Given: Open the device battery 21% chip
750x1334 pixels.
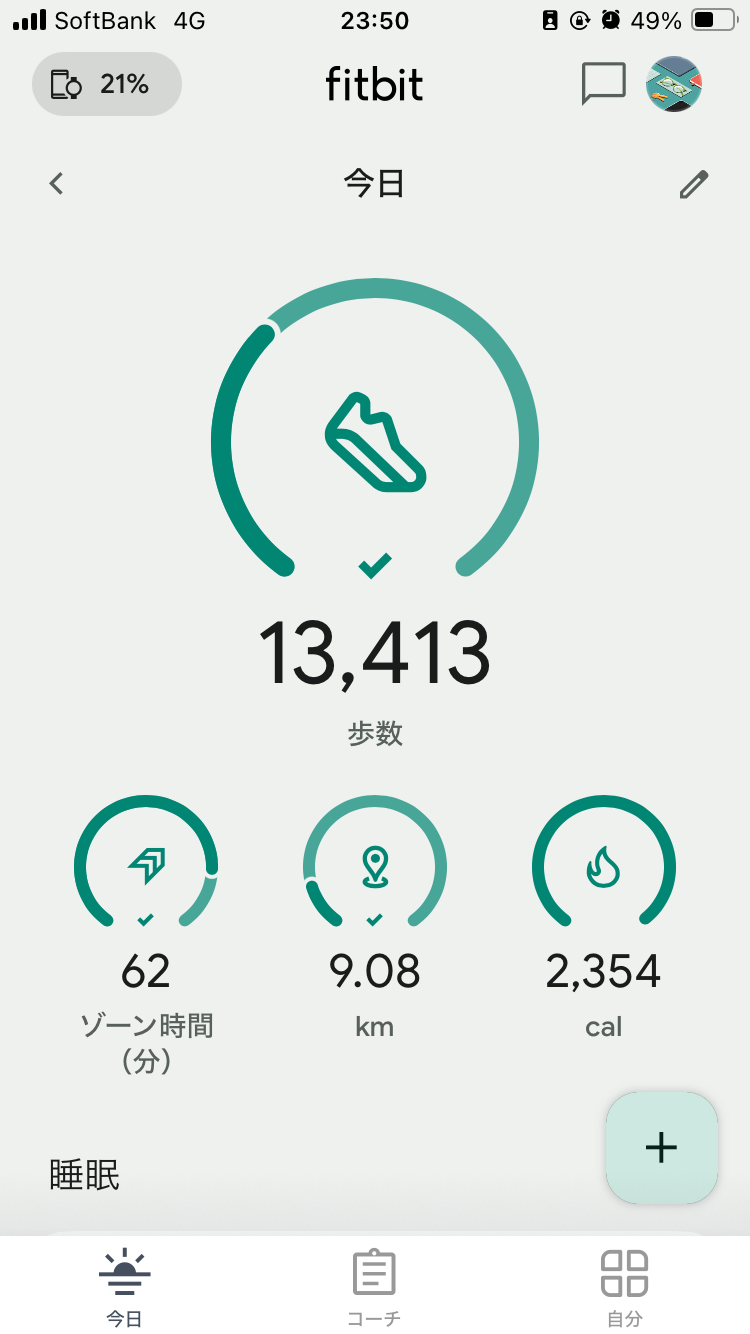Looking at the screenshot, I should pos(106,84).
